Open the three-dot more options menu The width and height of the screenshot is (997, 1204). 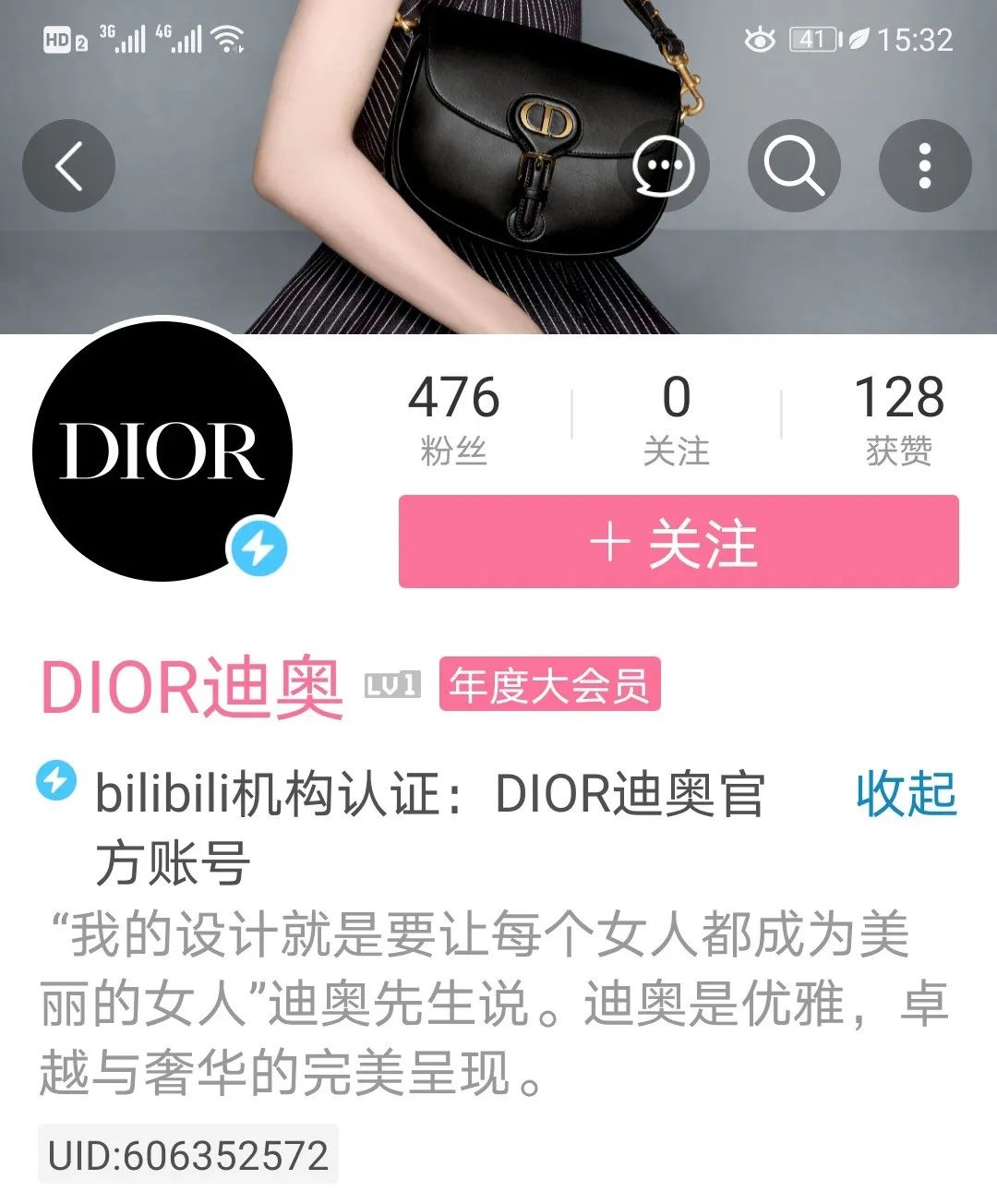[x=924, y=164]
